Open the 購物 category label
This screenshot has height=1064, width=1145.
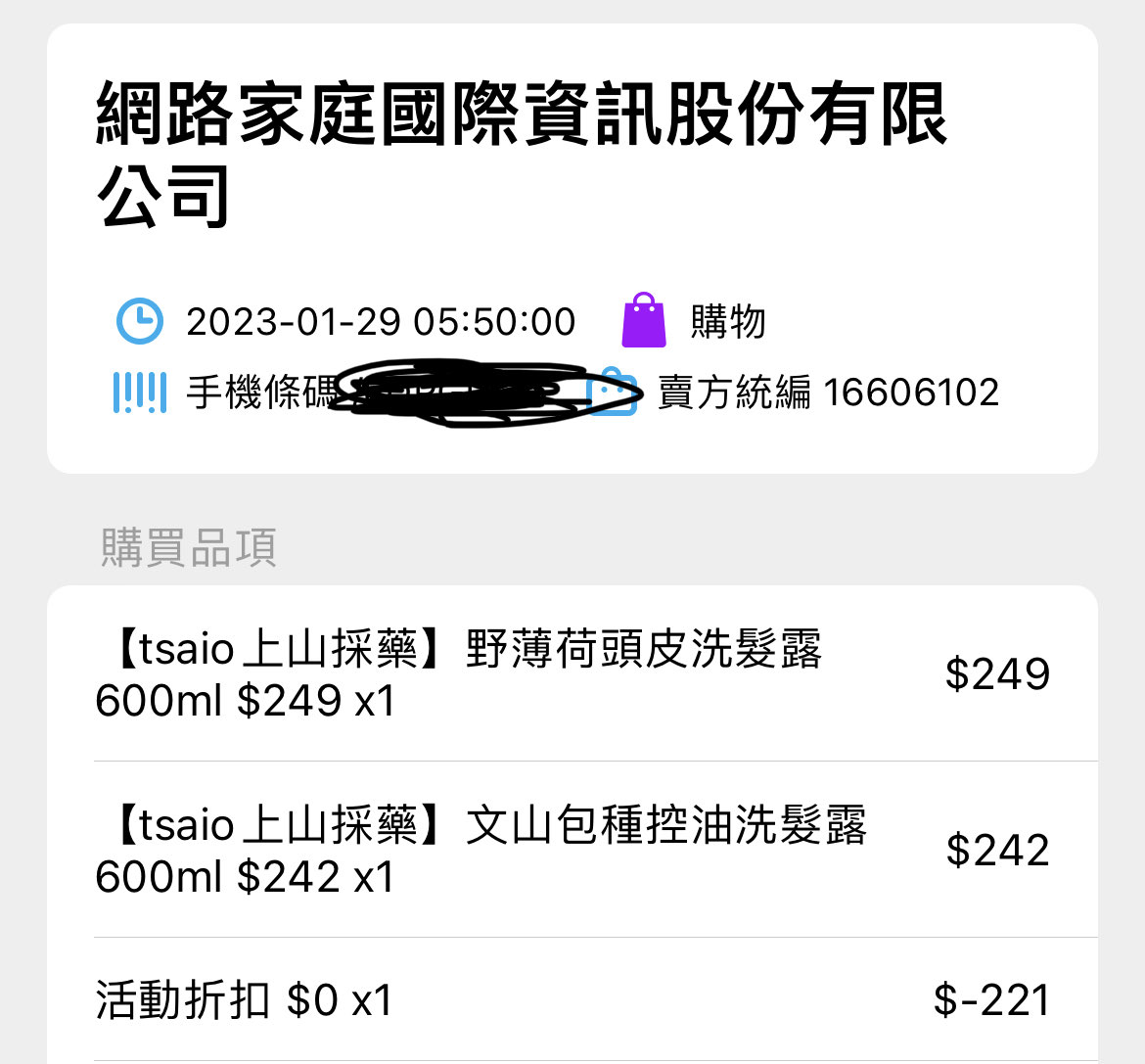(x=726, y=321)
